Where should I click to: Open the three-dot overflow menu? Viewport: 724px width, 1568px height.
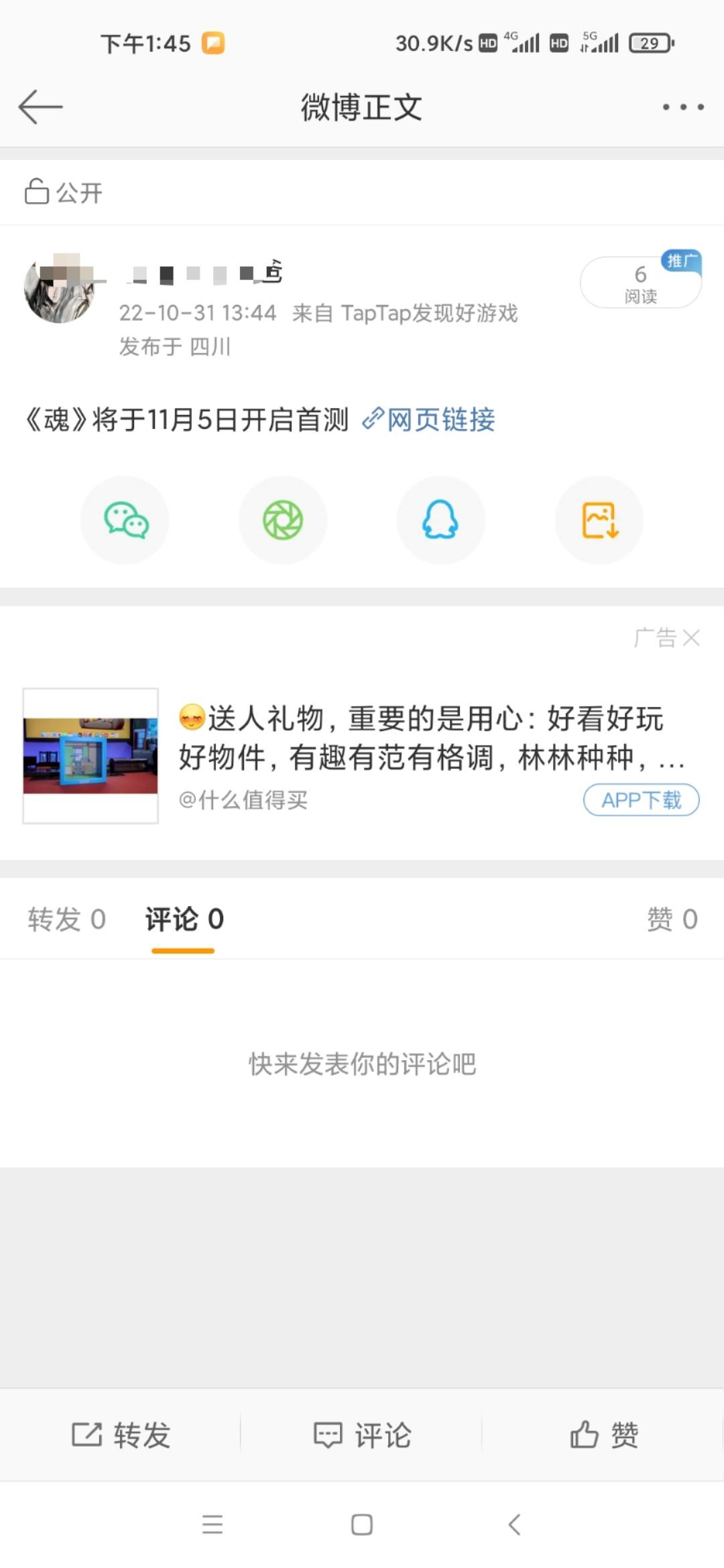(682, 107)
